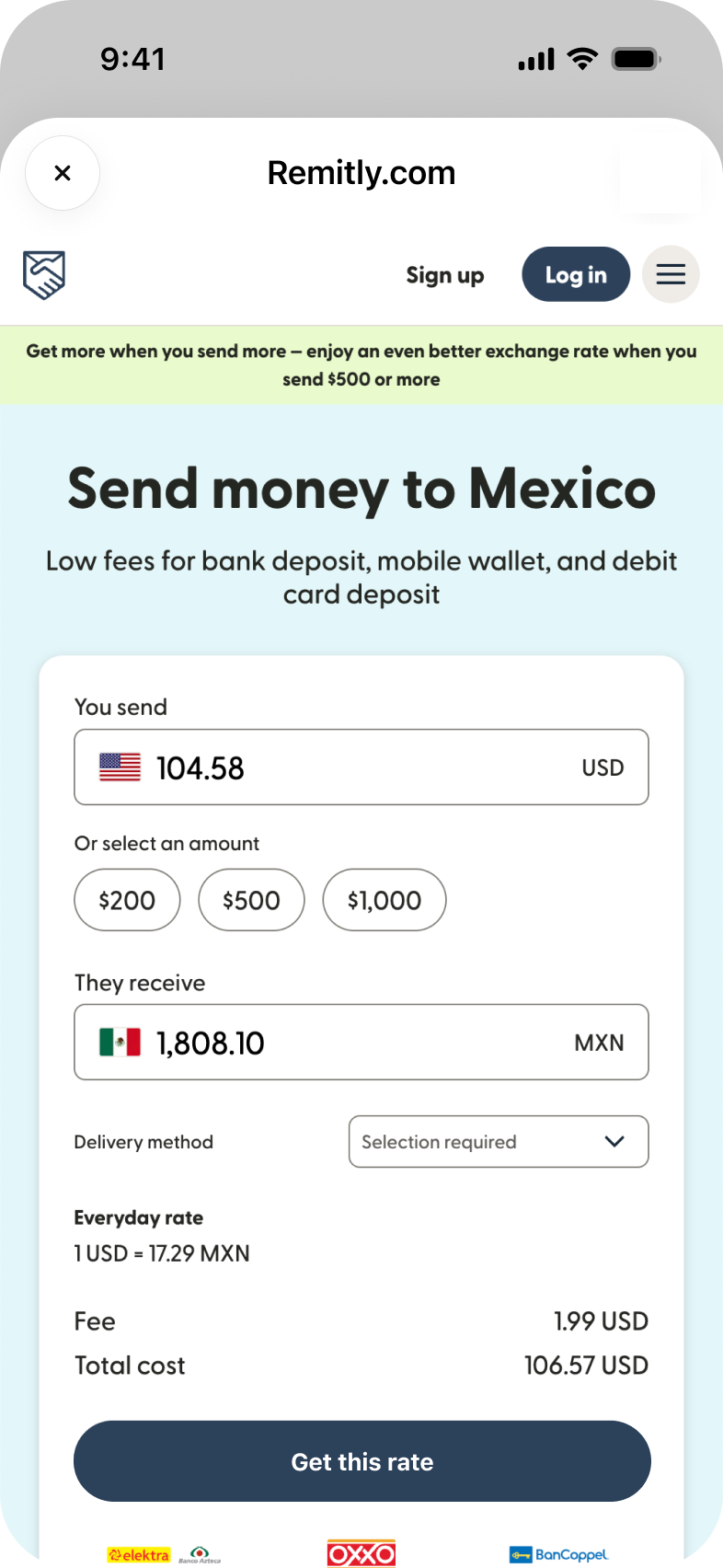Edit the You send USD amount
This screenshot has width=723, height=1568.
(361, 767)
